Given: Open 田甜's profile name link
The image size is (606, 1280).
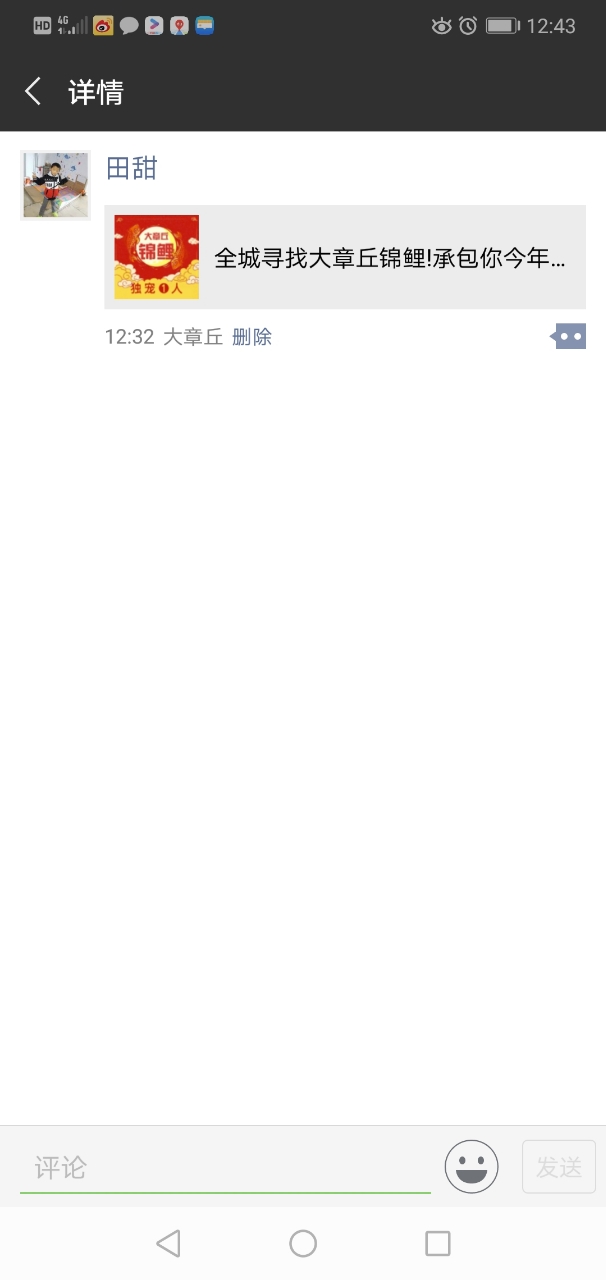Looking at the screenshot, I should (x=132, y=168).
